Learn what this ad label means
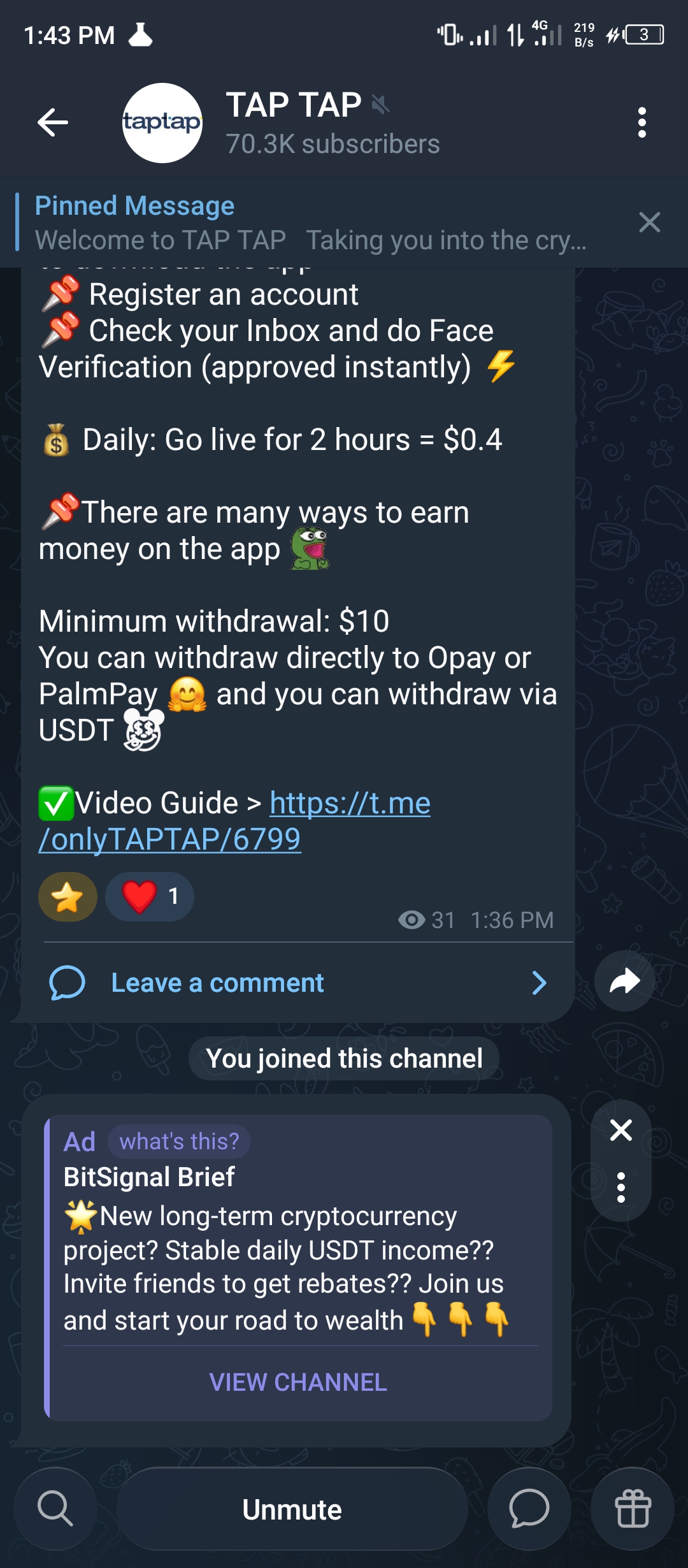688x1568 pixels. [179, 1141]
